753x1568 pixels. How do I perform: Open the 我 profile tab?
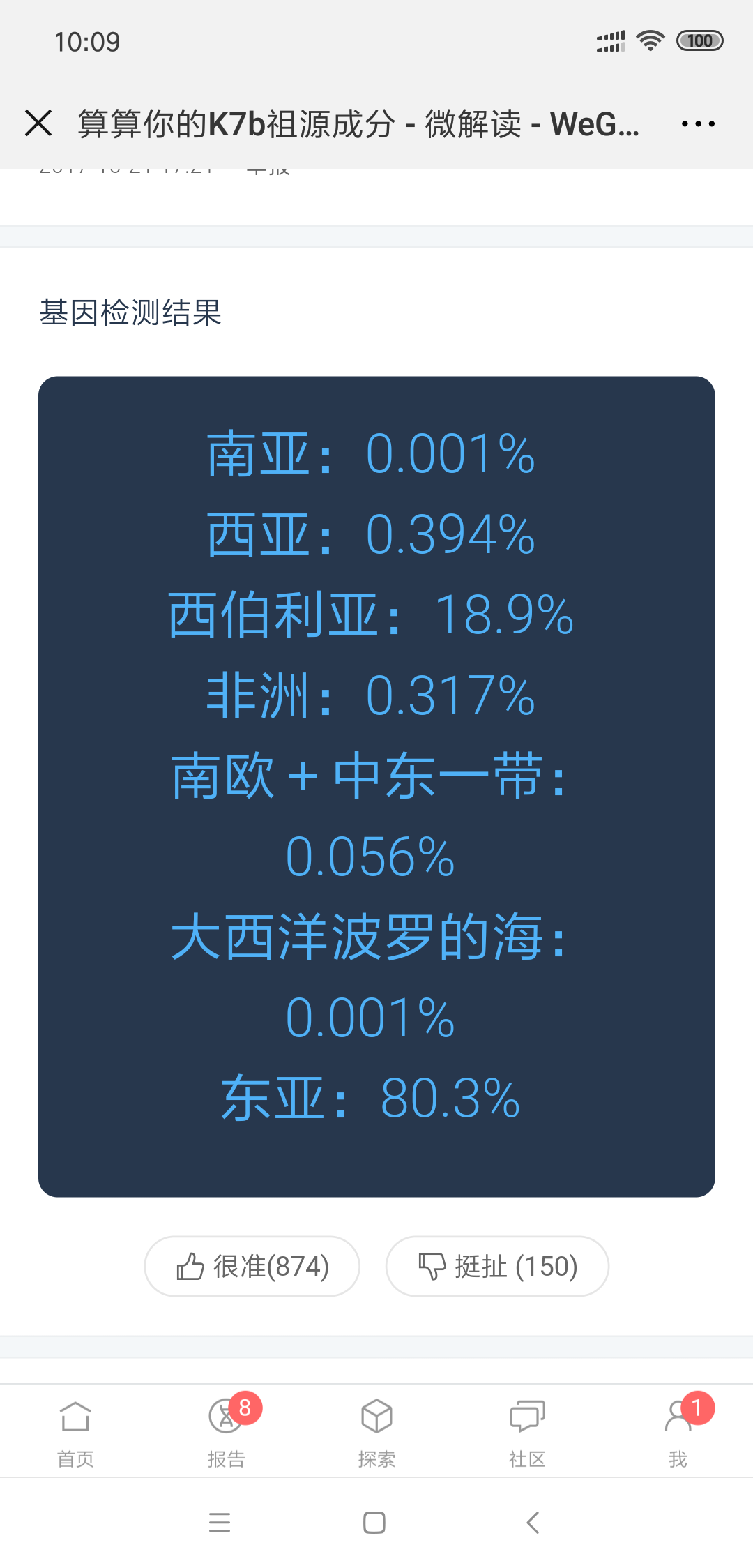click(678, 1432)
